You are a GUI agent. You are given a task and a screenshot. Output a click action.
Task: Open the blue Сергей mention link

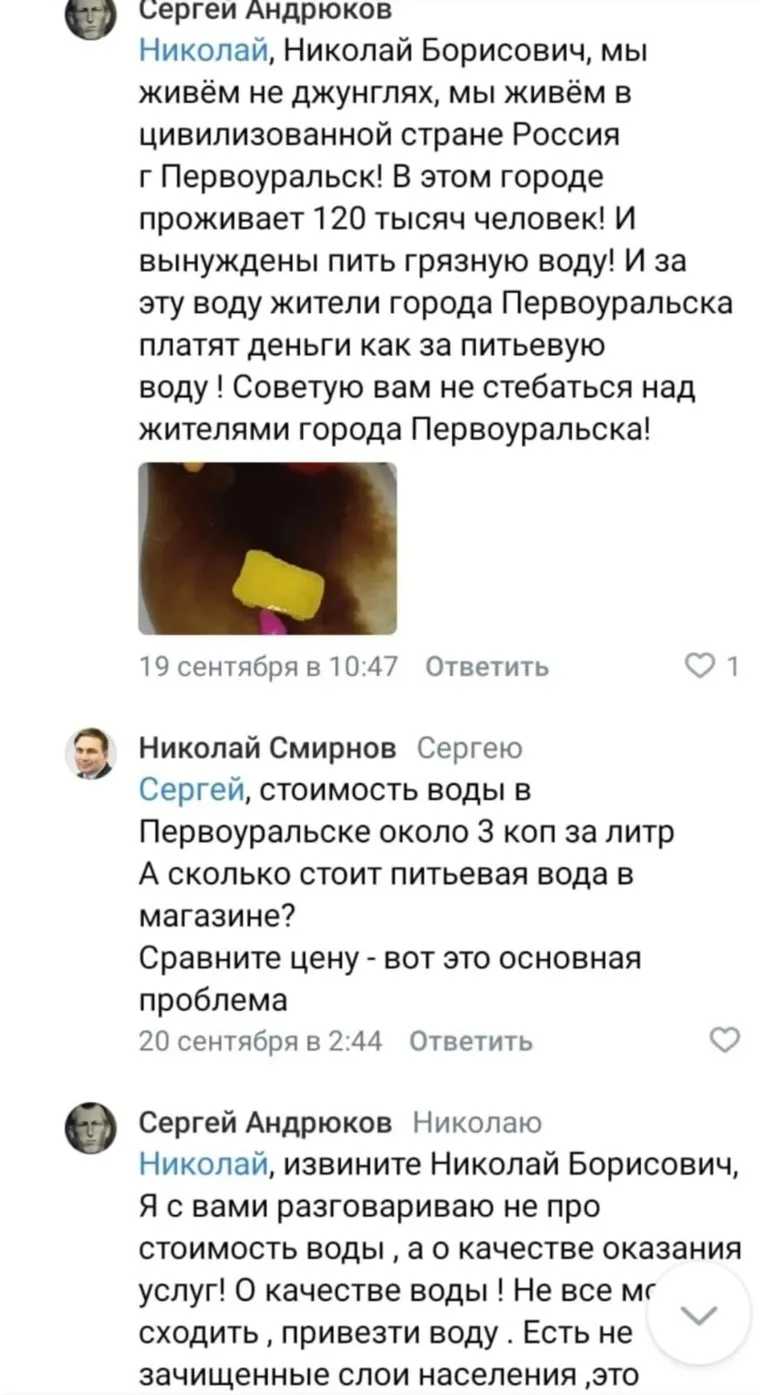(190, 790)
